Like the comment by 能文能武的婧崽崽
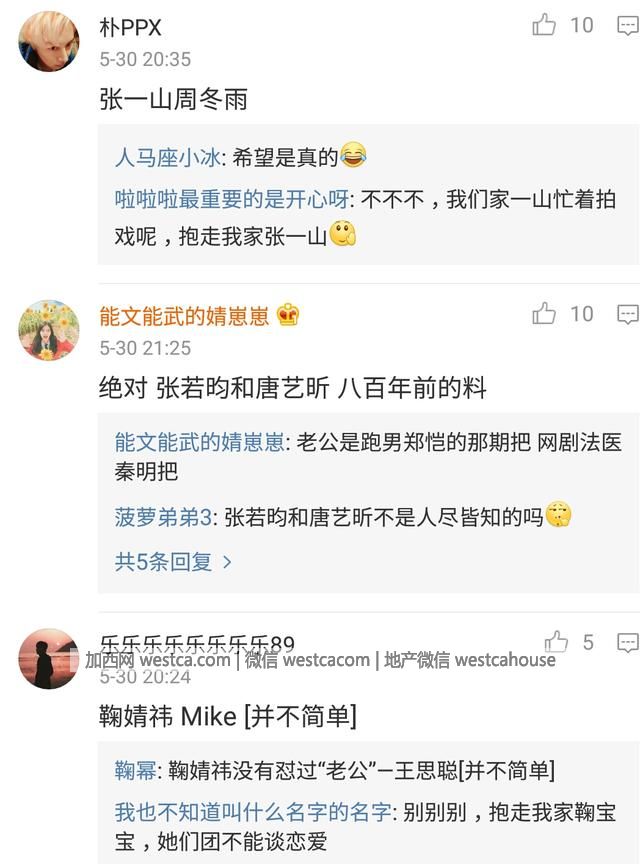 pos(544,314)
